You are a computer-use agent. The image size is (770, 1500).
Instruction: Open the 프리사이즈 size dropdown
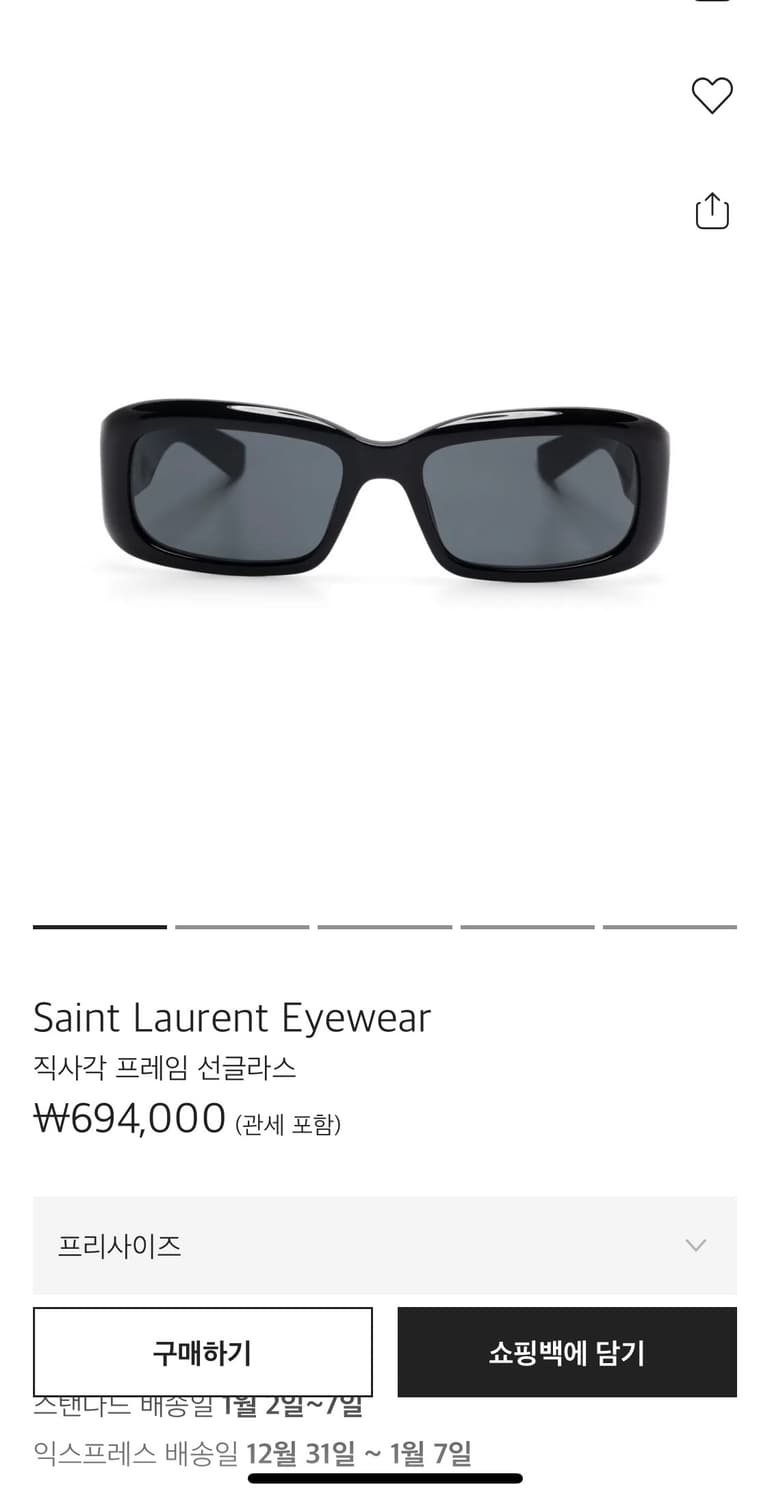385,1246
